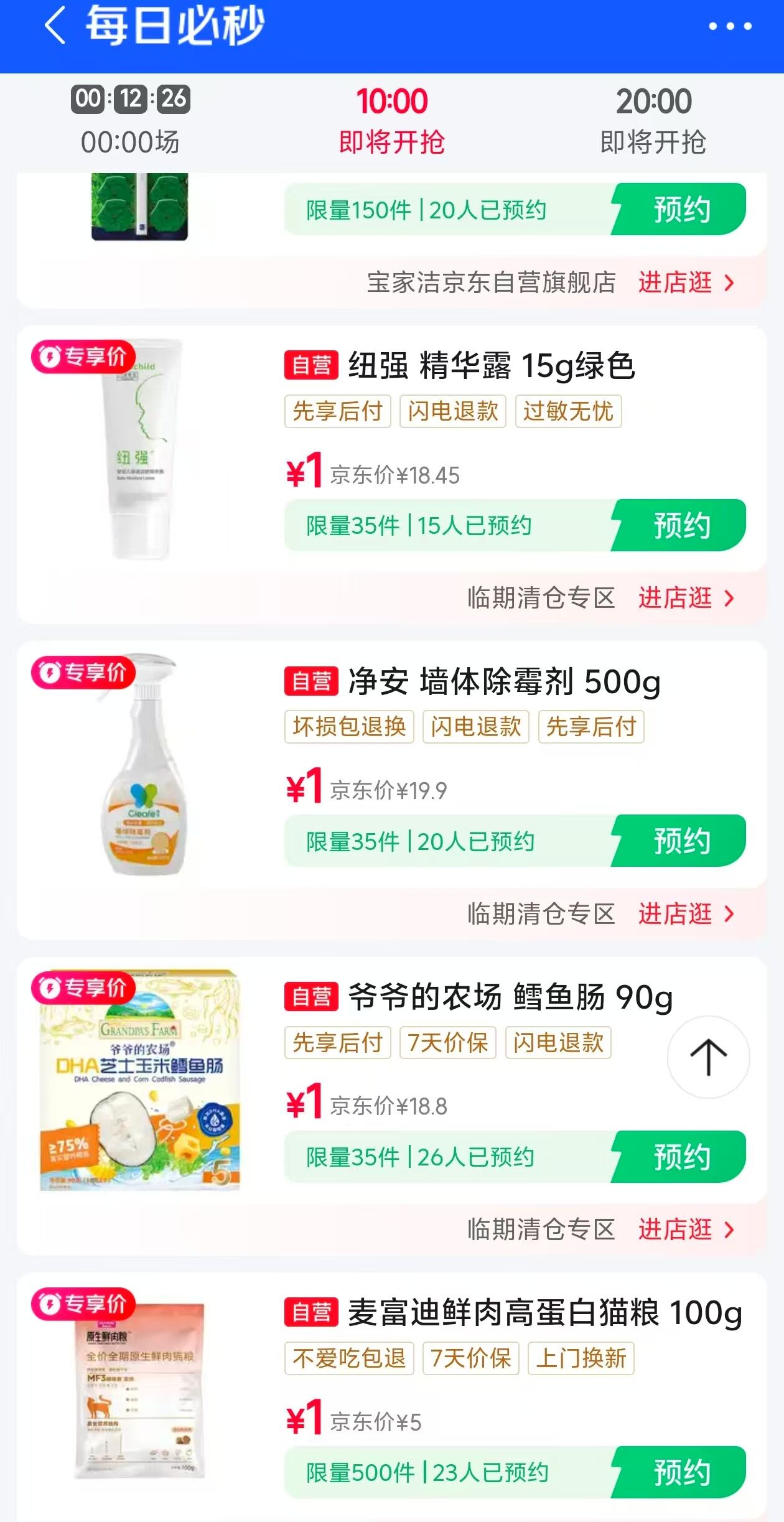Screen dimensions: 784x1522
Task: Book 爷爷的农场 鳕鱼肠 90g with 预约
Action: click(681, 1157)
